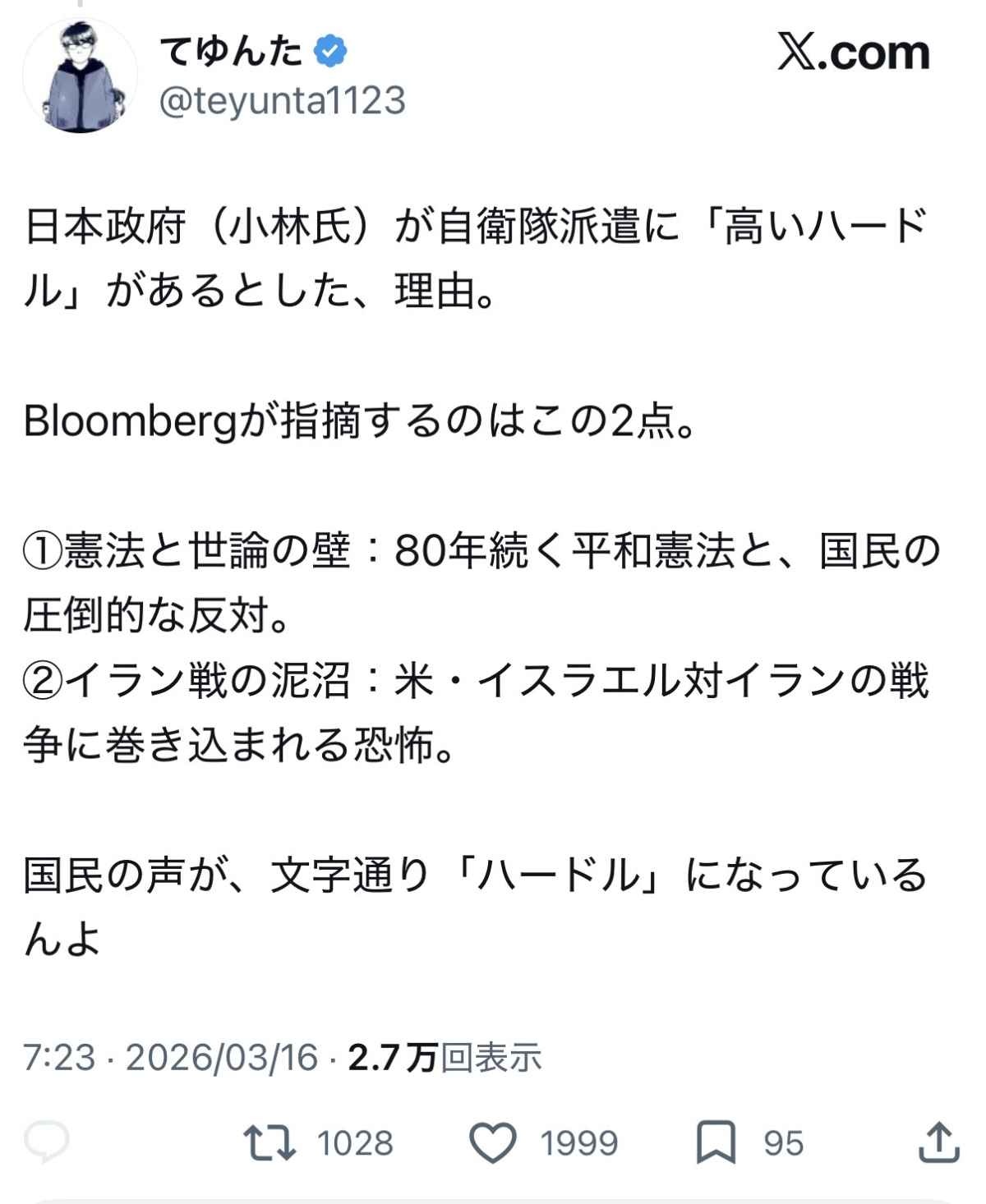Bookmark this post
The image size is (986, 1204).
(716, 1143)
